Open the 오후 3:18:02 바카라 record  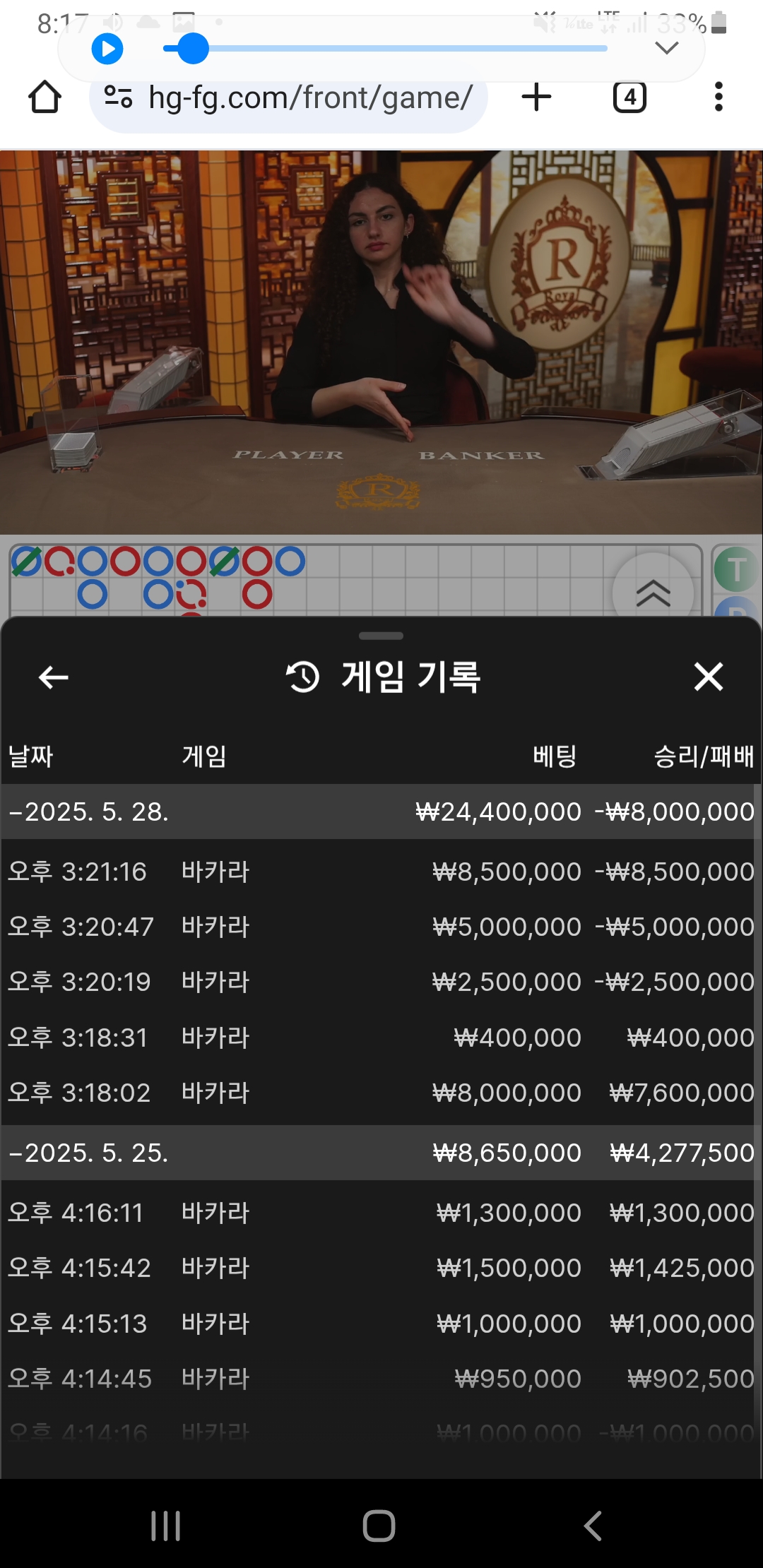(380, 1093)
